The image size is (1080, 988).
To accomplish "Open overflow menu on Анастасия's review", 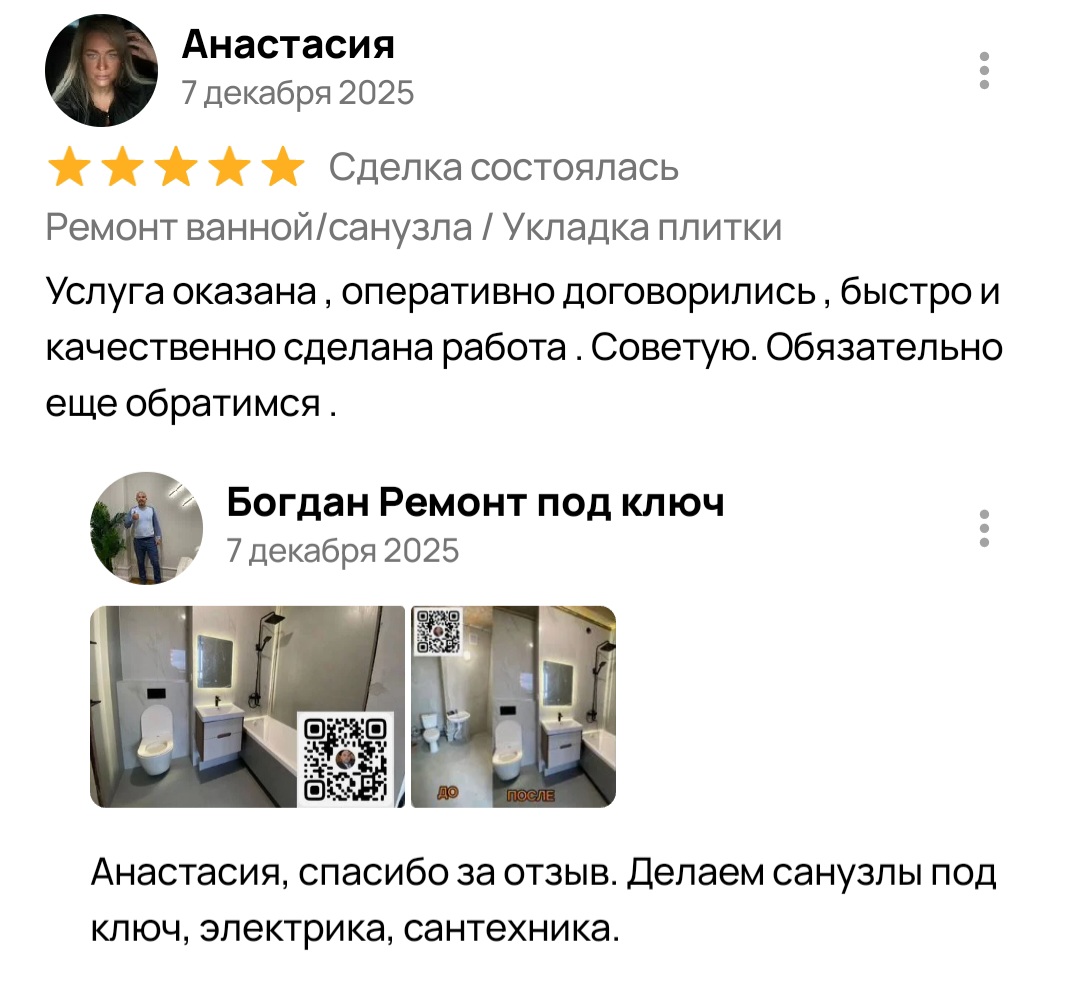I will point(984,71).
